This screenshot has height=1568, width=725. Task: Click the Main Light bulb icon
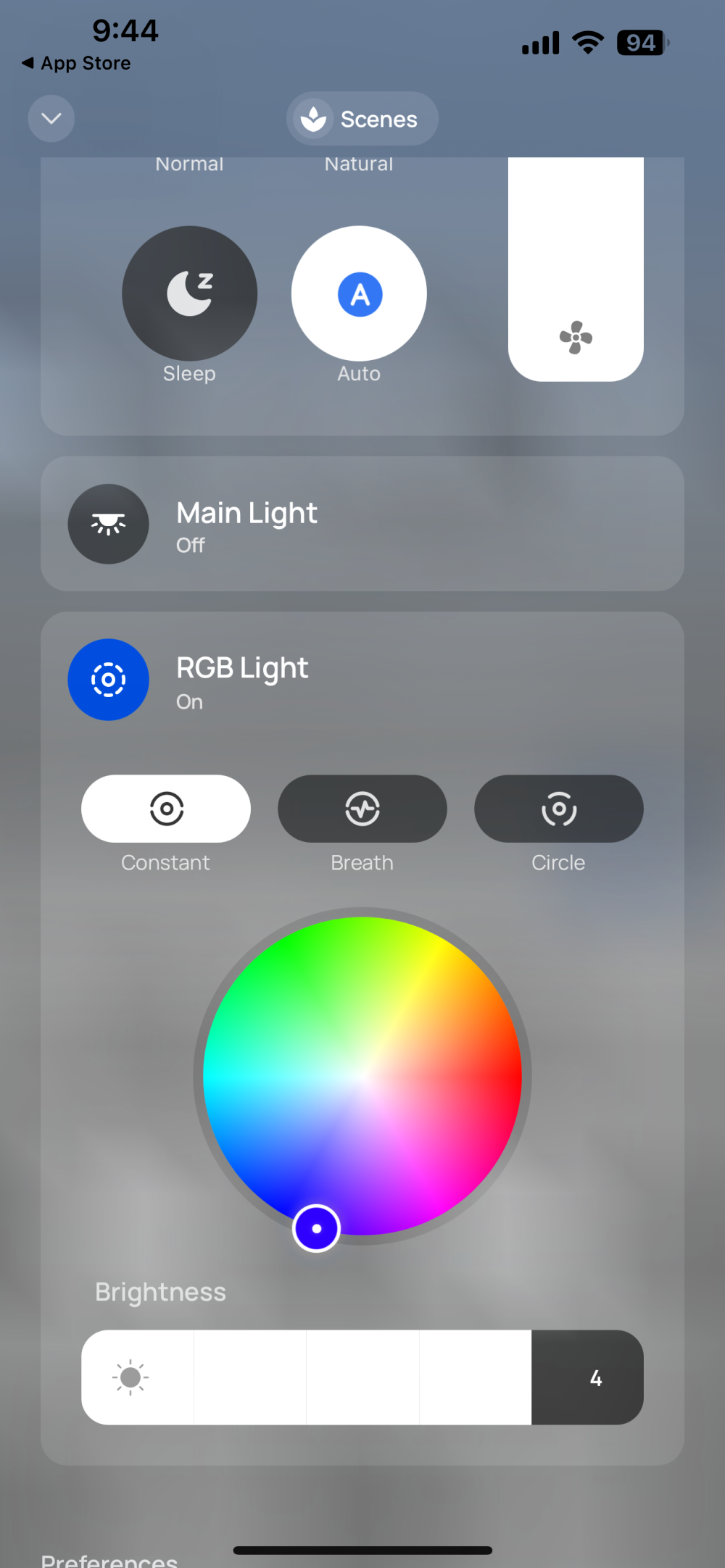pyautogui.click(x=108, y=524)
